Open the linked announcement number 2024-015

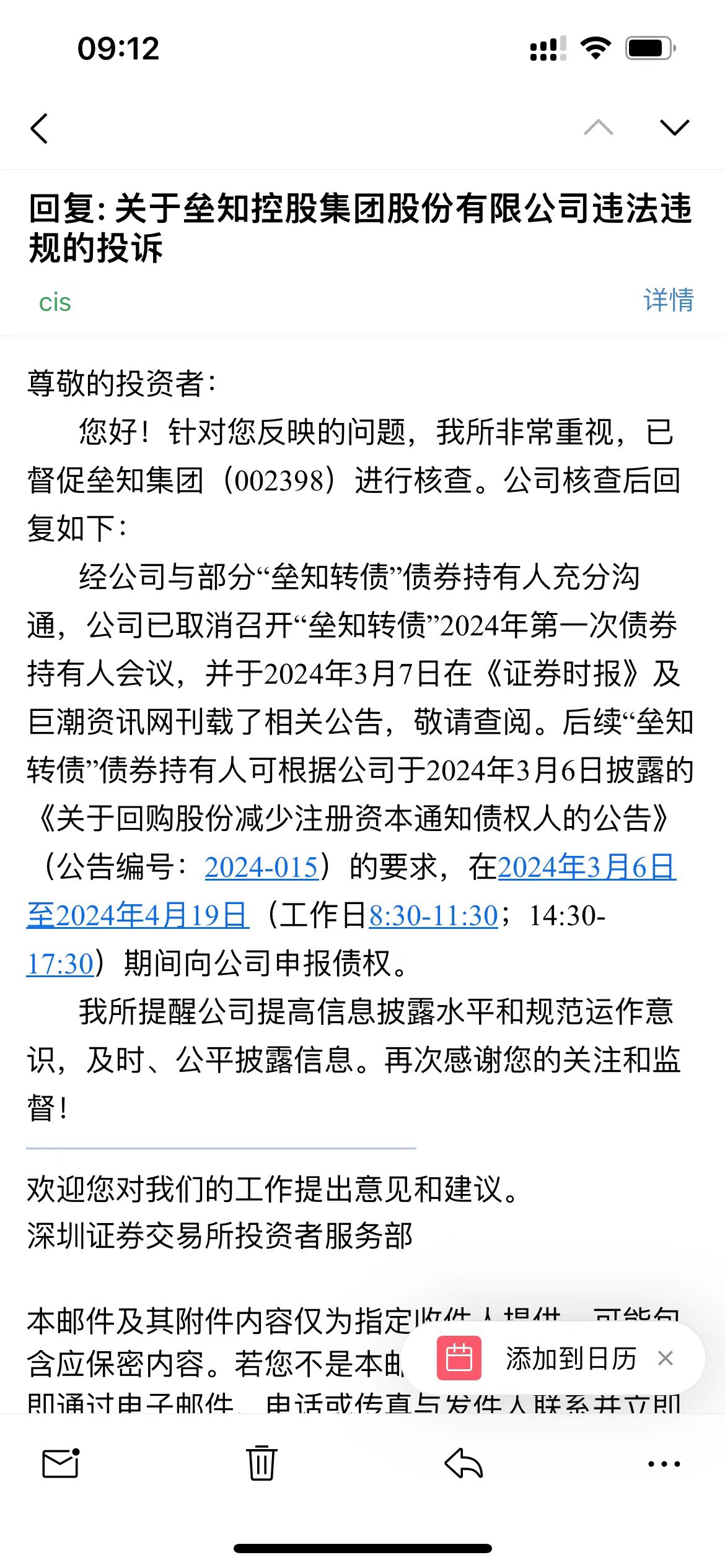(261, 867)
